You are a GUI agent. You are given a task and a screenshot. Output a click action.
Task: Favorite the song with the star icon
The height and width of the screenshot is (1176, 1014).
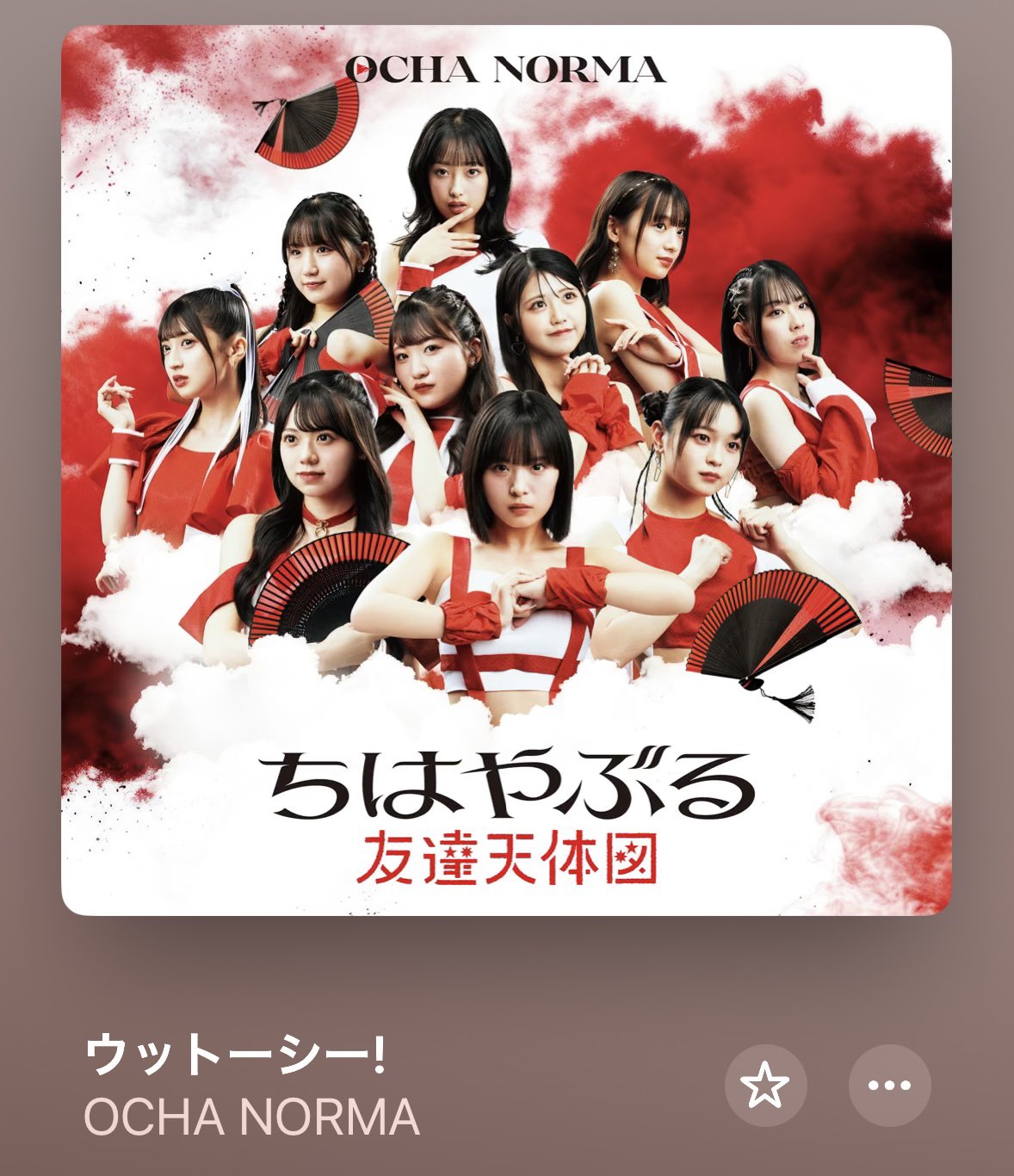[x=765, y=1086]
